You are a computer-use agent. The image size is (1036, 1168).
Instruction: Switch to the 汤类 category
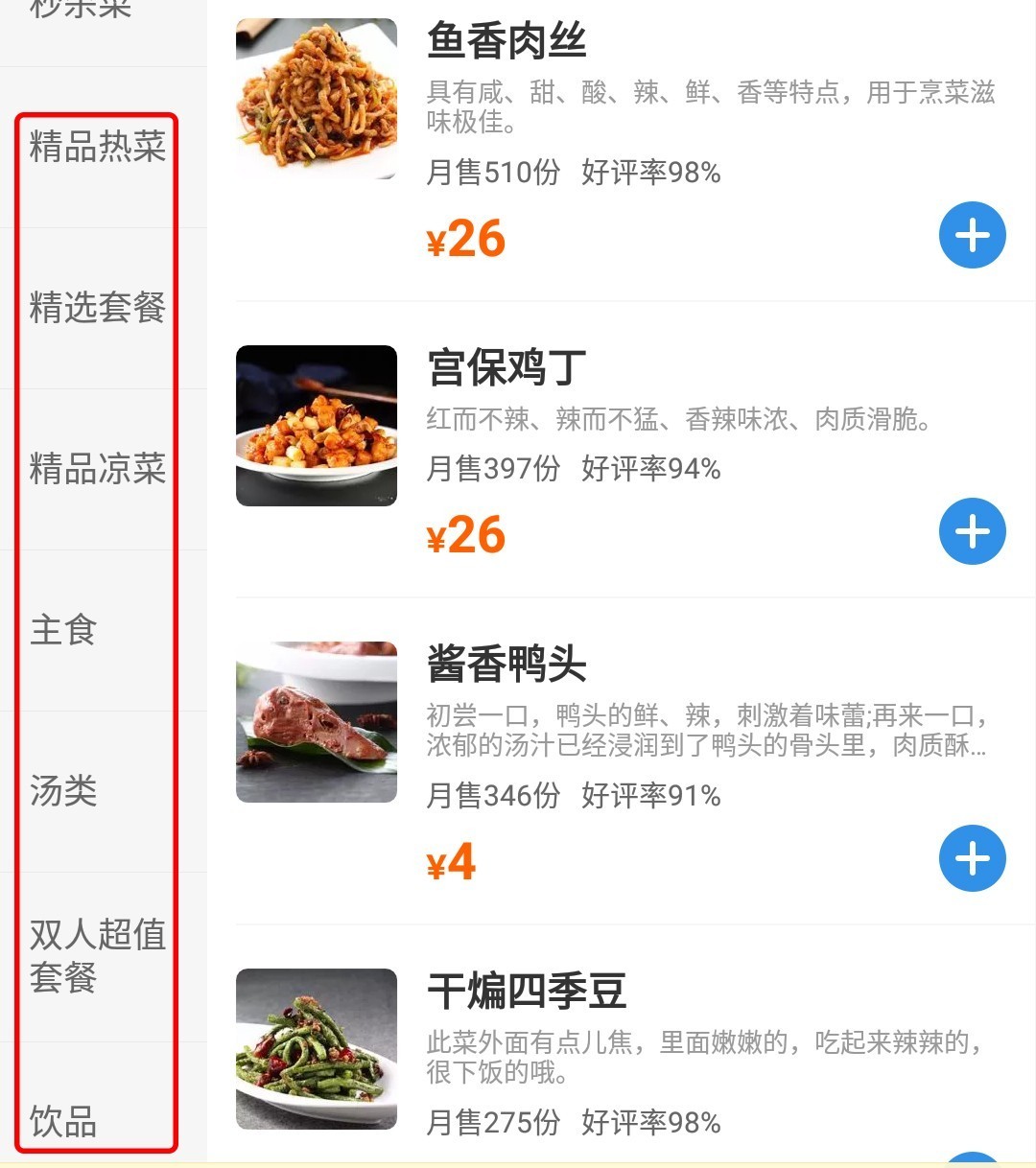tap(63, 791)
